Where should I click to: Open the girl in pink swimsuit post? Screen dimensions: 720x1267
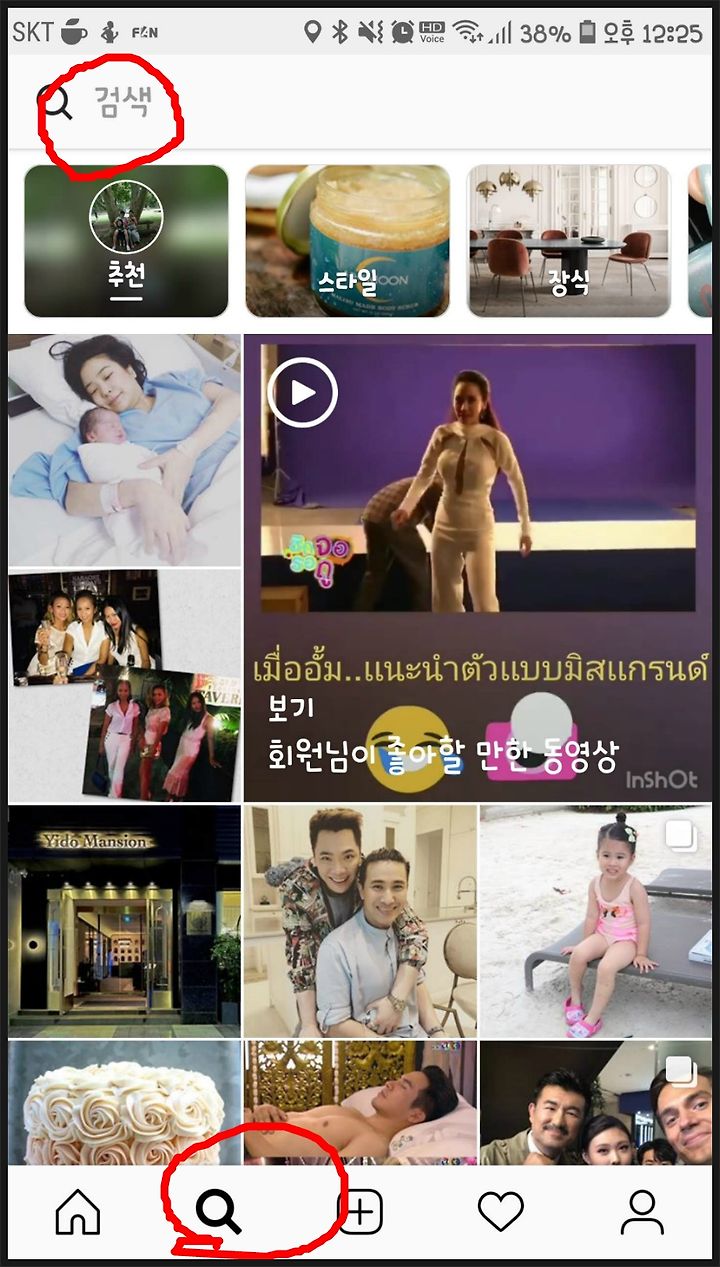pyautogui.click(x=596, y=921)
